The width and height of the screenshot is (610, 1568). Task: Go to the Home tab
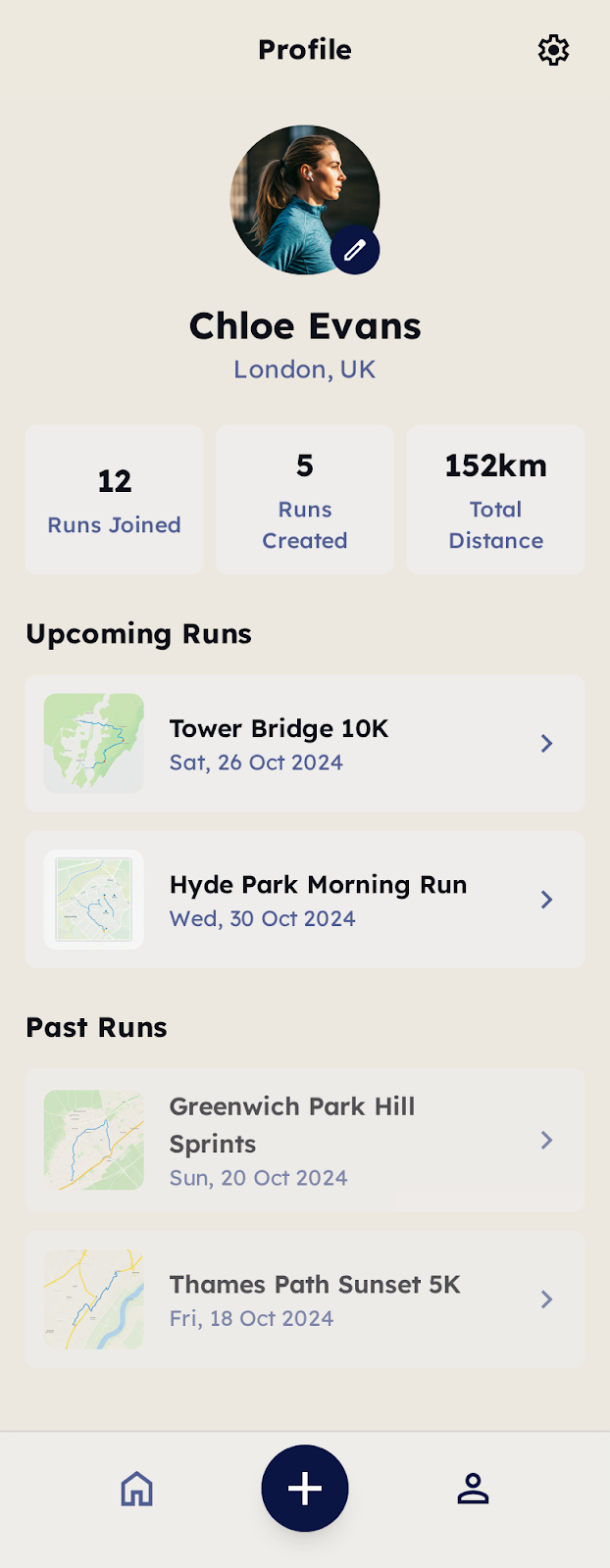click(x=136, y=1489)
